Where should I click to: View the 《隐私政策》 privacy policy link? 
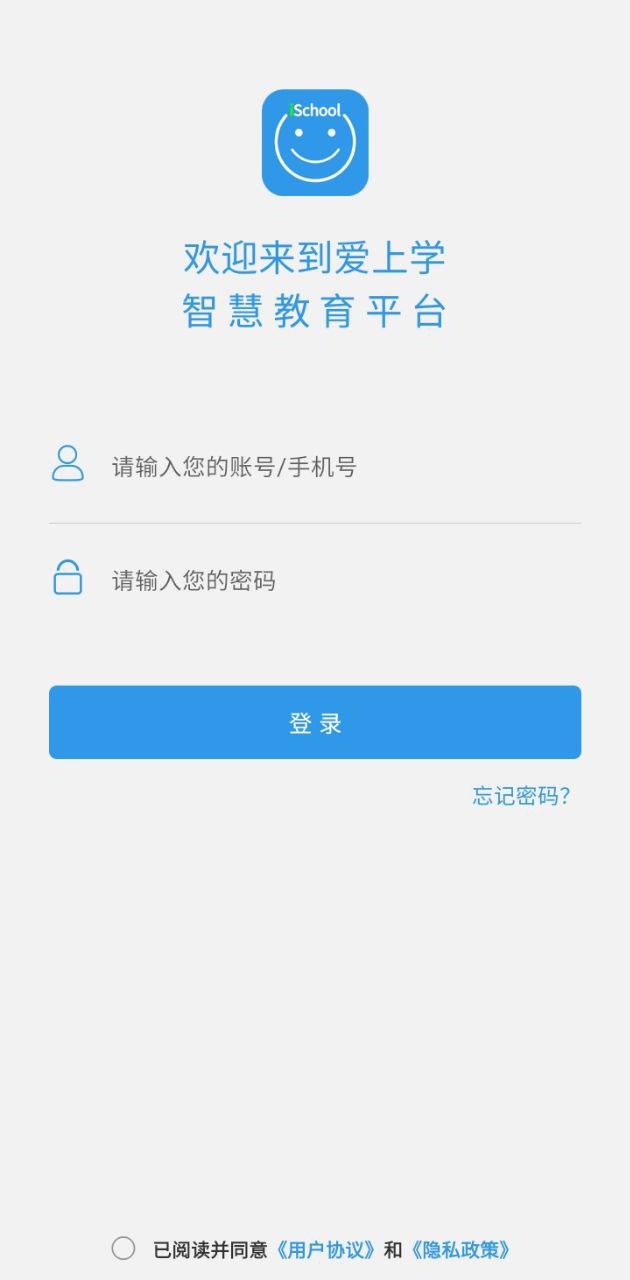461,1250
